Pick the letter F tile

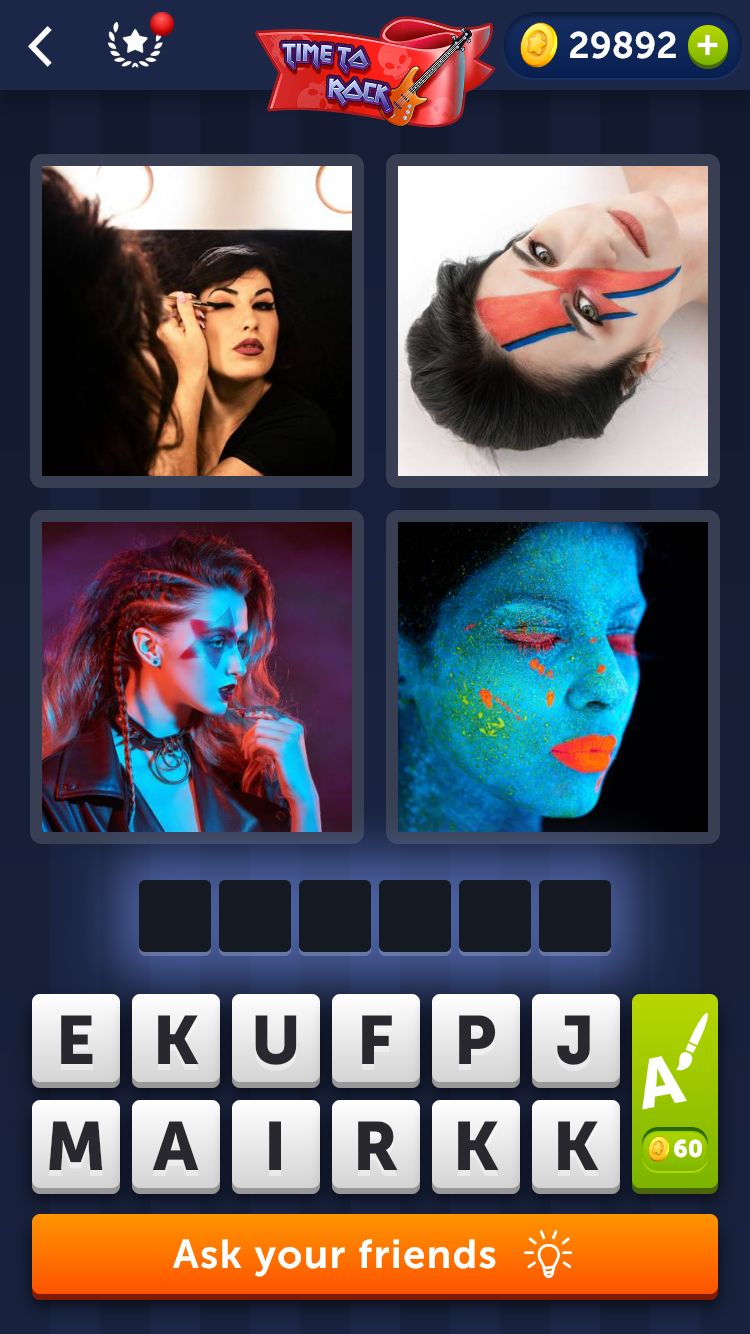click(x=376, y=1040)
